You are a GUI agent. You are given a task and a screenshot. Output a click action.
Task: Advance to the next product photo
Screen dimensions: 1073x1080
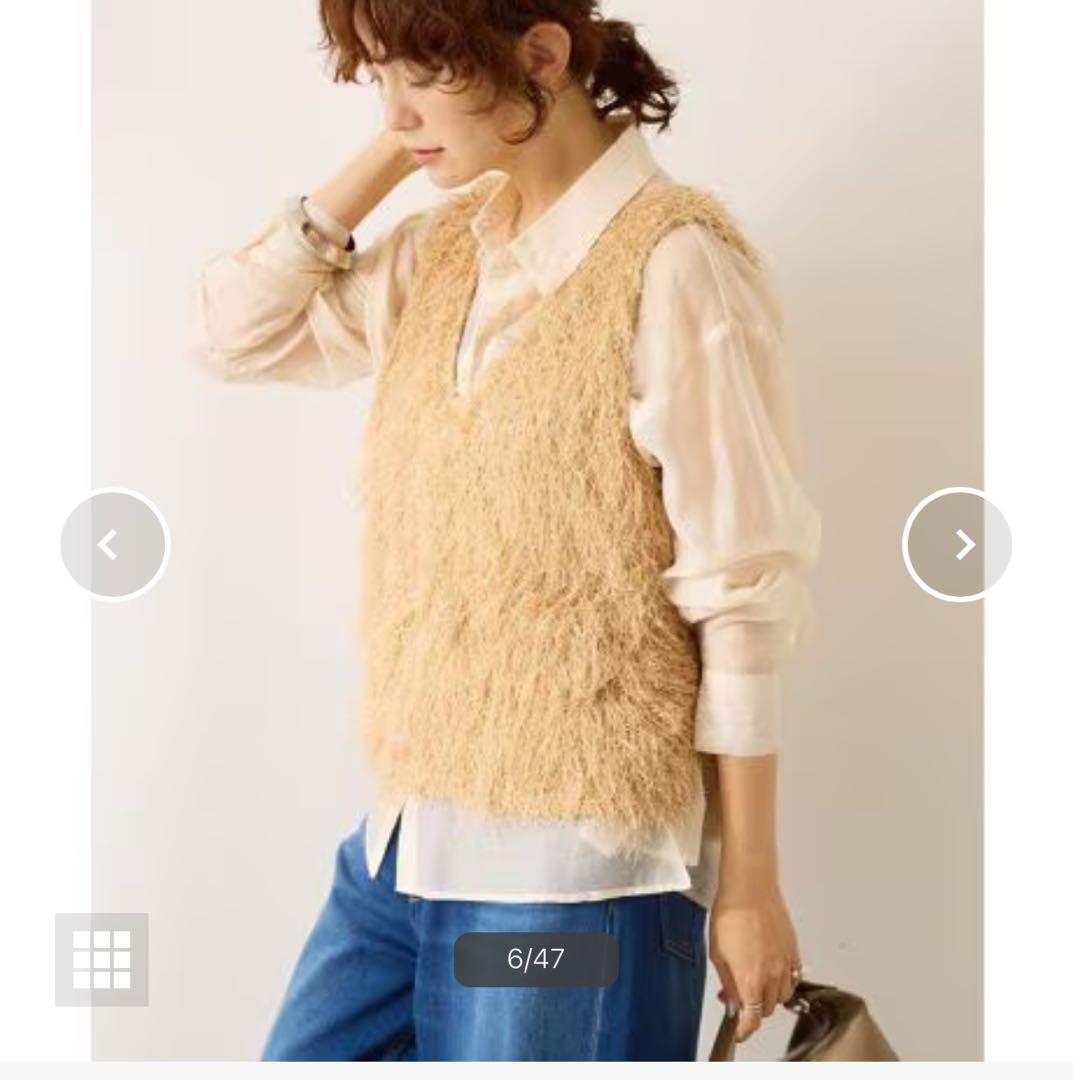[x=958, y=544]
